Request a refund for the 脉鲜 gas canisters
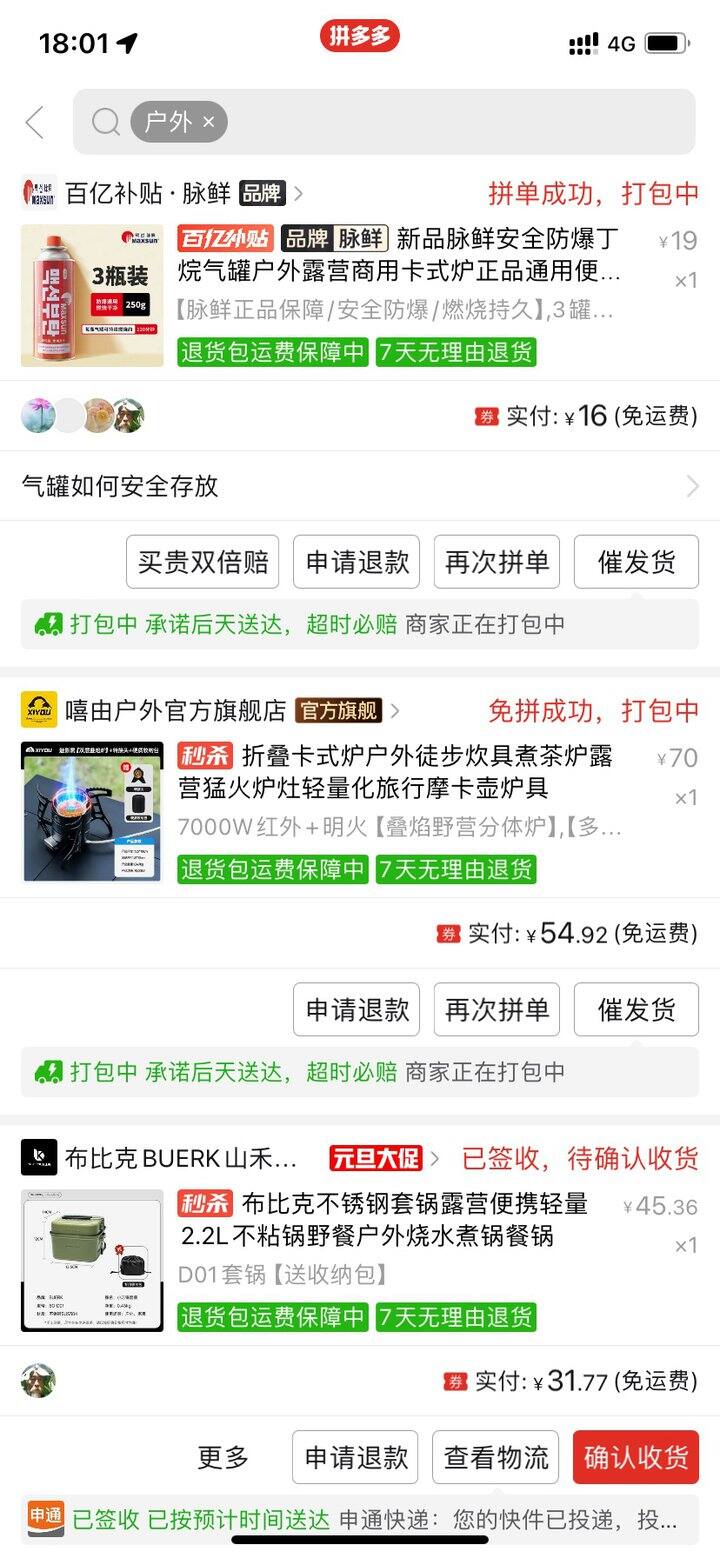 (356, 562)
